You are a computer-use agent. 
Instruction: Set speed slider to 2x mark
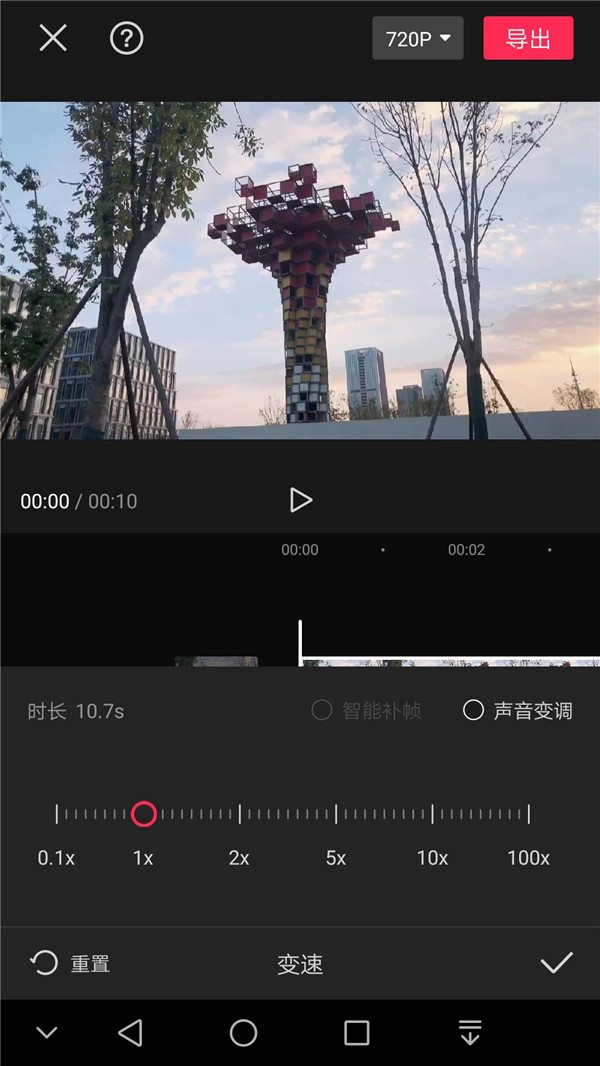tap(240, 814)
